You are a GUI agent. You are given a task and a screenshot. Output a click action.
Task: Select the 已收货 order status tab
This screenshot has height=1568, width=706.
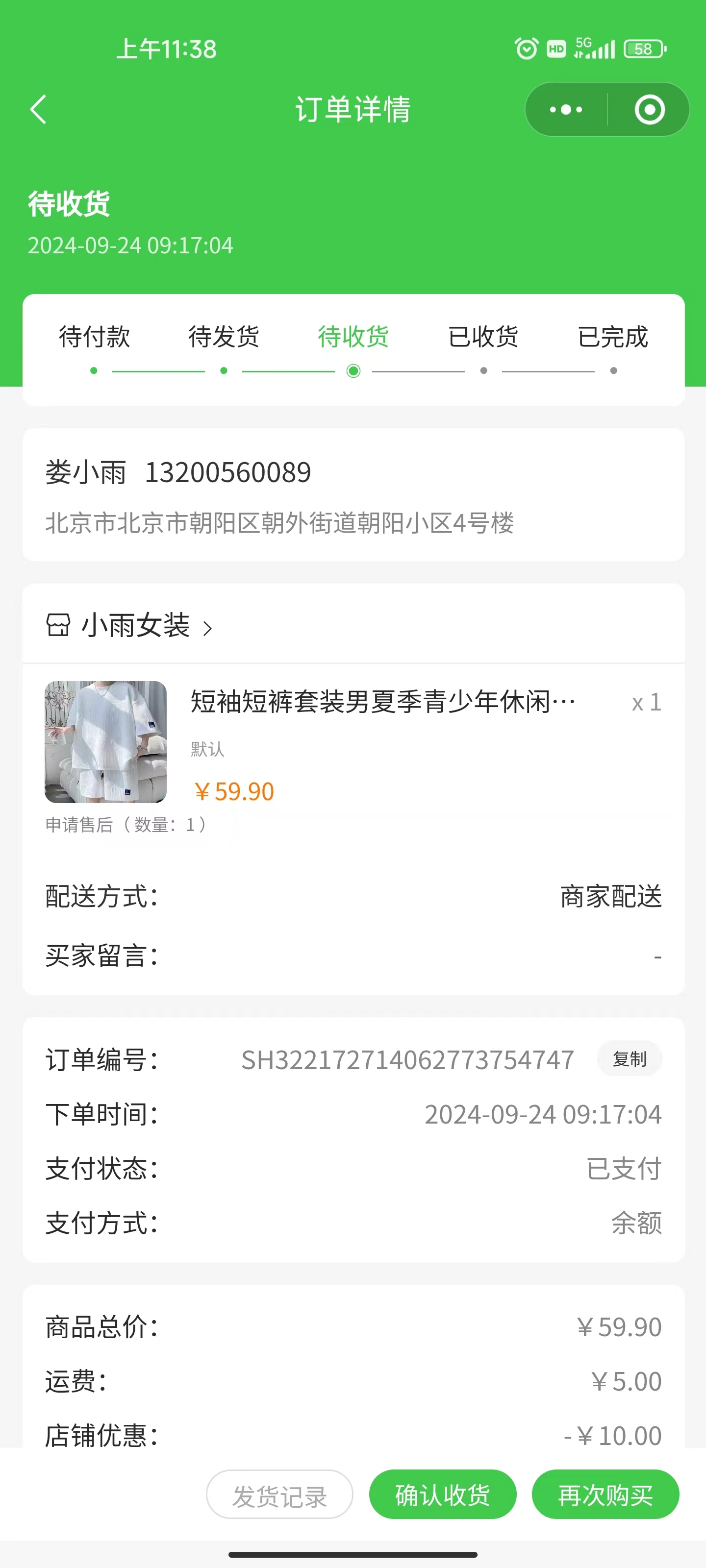coord(484,336)
